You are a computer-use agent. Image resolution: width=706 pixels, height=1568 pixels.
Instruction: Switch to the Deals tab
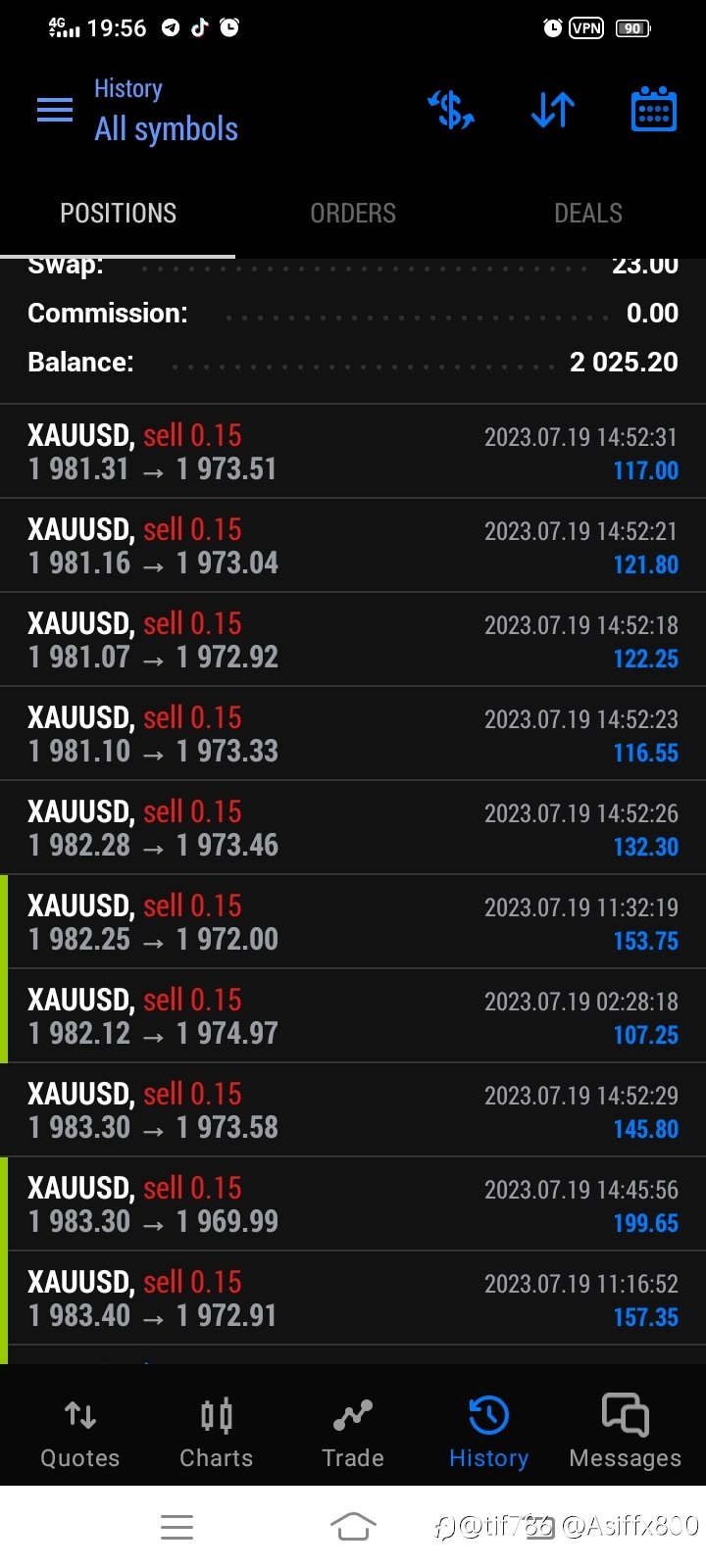(588, 214)
